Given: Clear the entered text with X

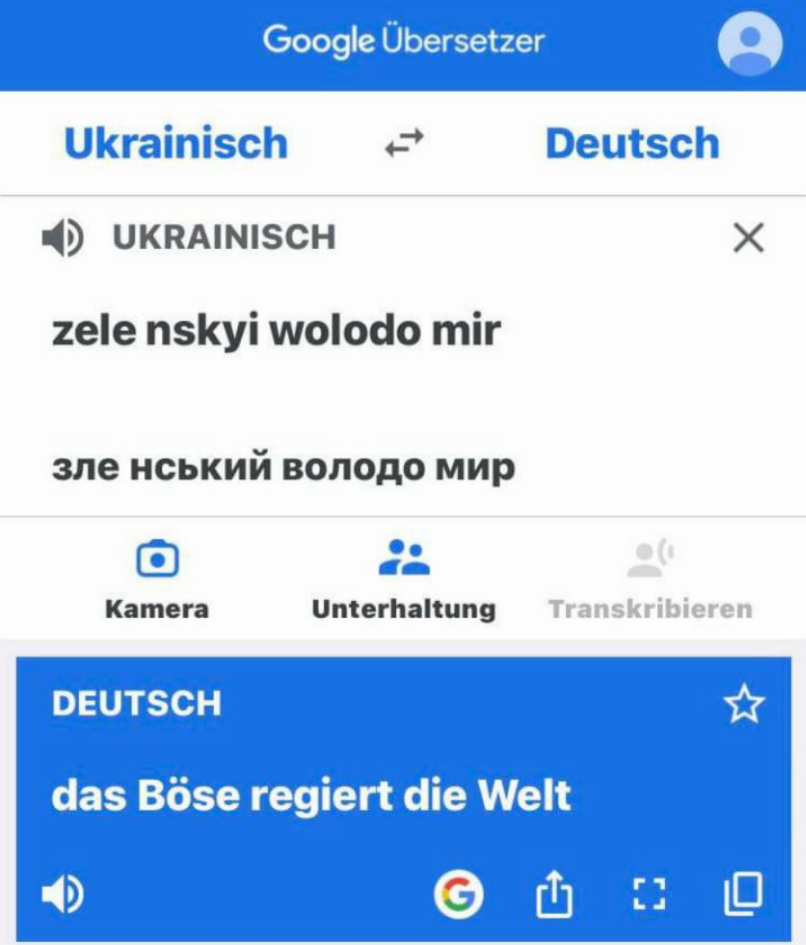Looking at the screenshot, I should [x=748, y=238].
